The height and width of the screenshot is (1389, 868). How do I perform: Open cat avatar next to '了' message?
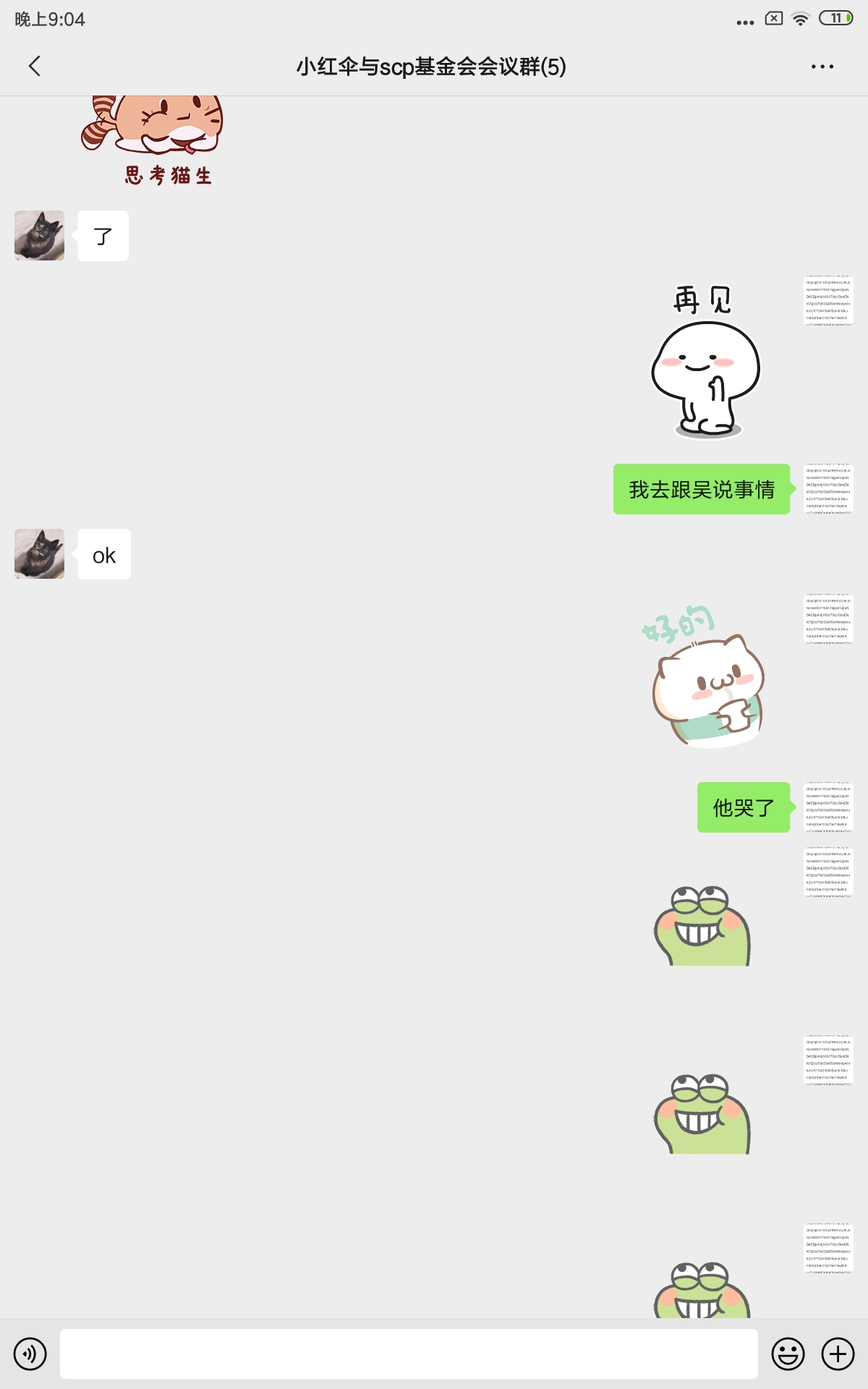(40, 236)
